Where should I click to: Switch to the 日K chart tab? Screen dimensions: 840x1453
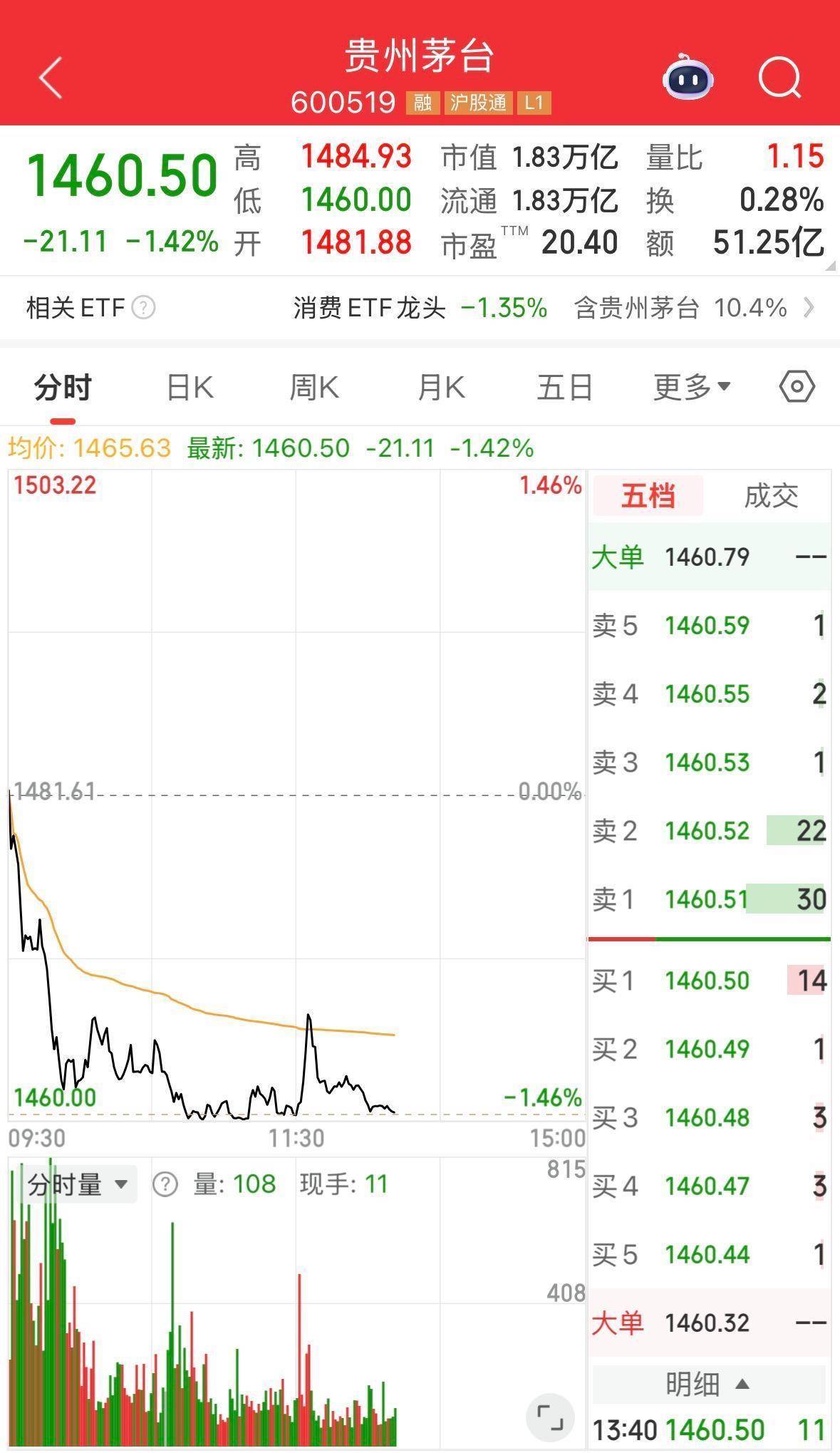(190, 388)
